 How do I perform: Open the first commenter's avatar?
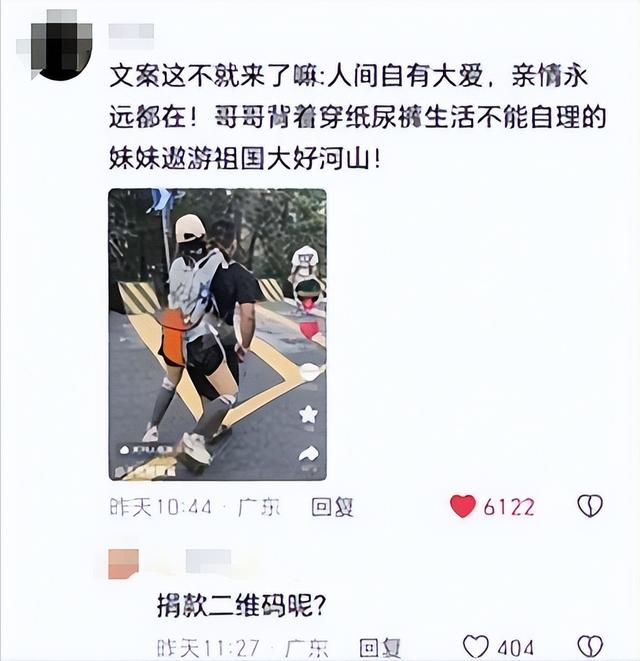tap(59, 45)
